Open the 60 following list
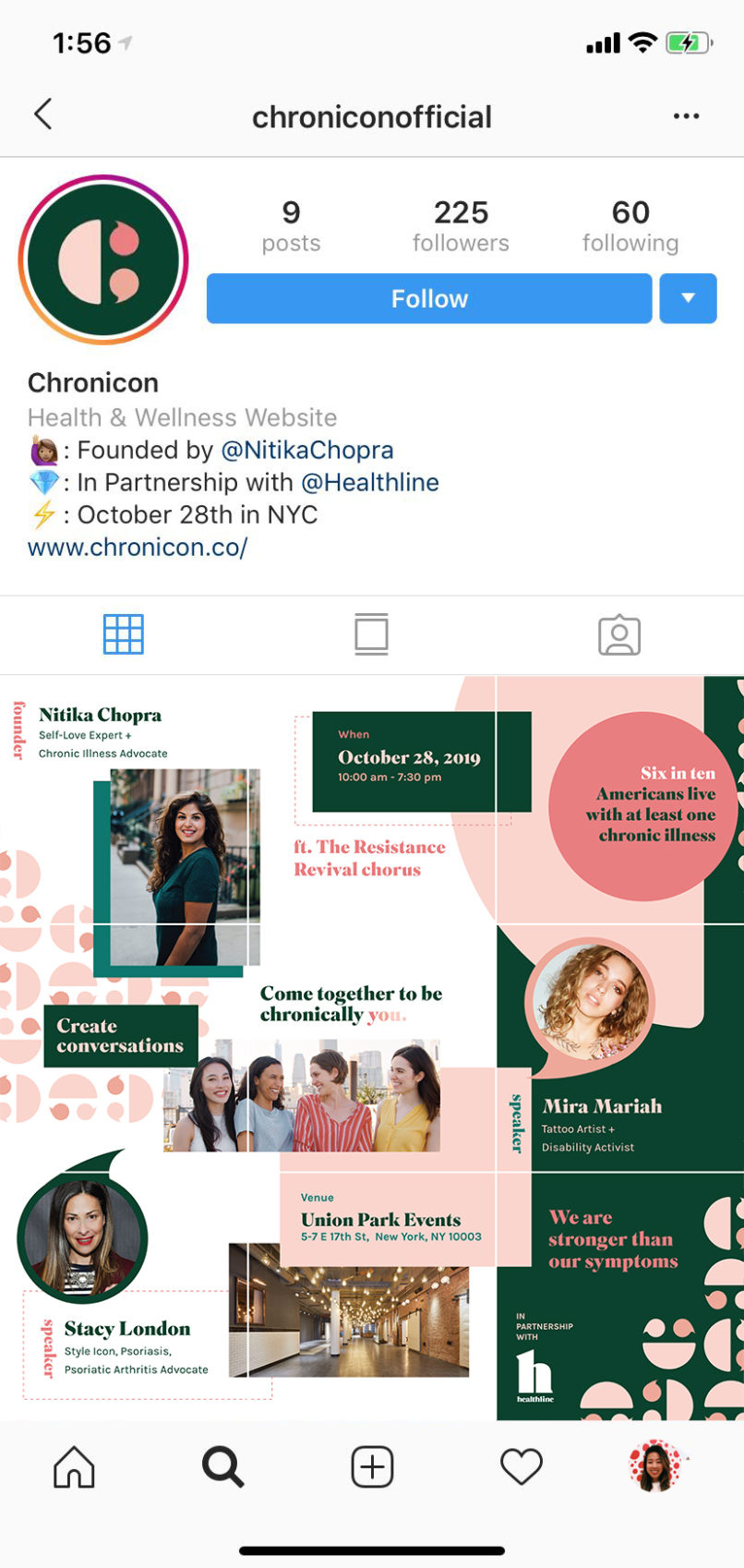The image size is (744, 1568). coord(630,226)
